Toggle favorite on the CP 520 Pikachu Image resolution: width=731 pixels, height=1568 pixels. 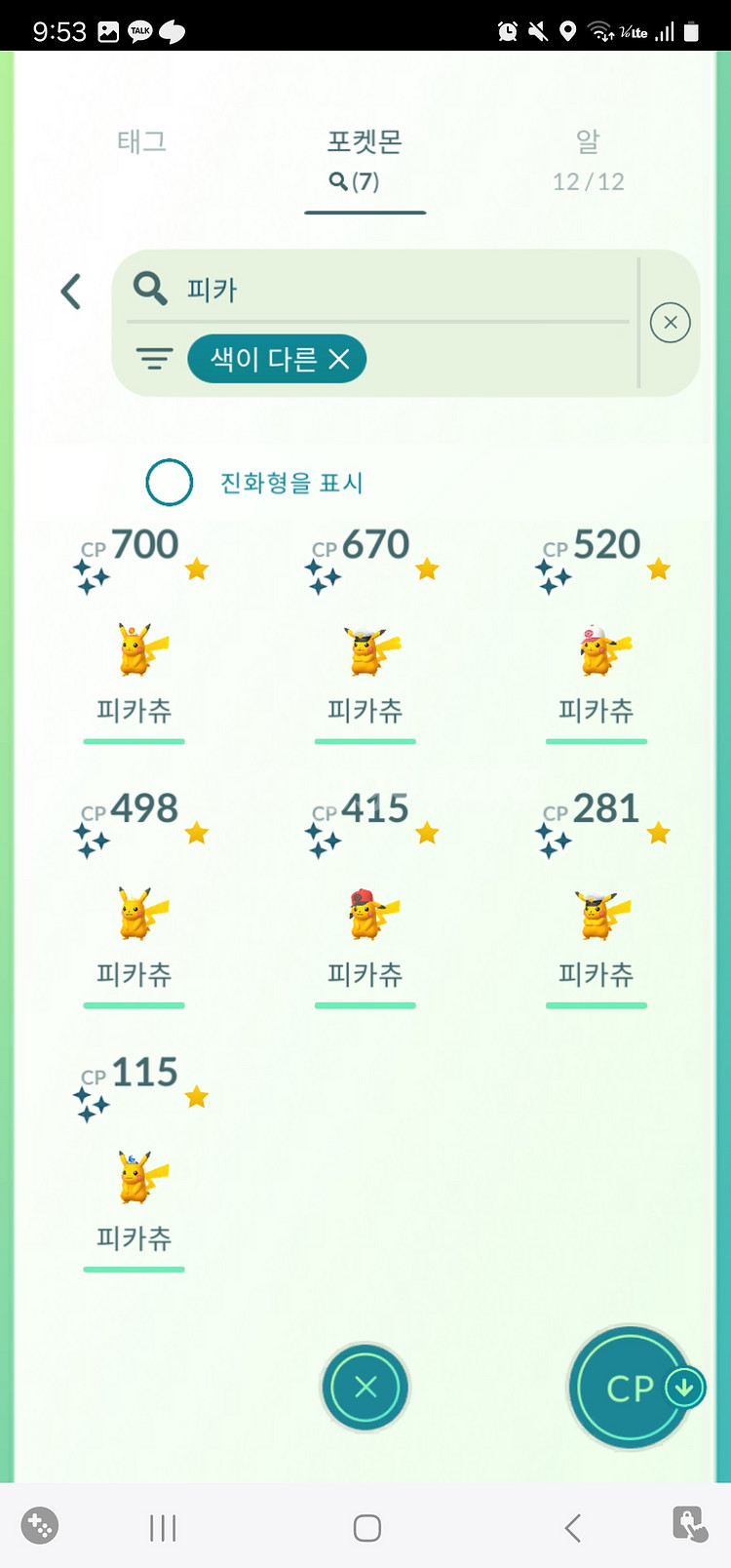pyautogui.click(x=657, y=566)
